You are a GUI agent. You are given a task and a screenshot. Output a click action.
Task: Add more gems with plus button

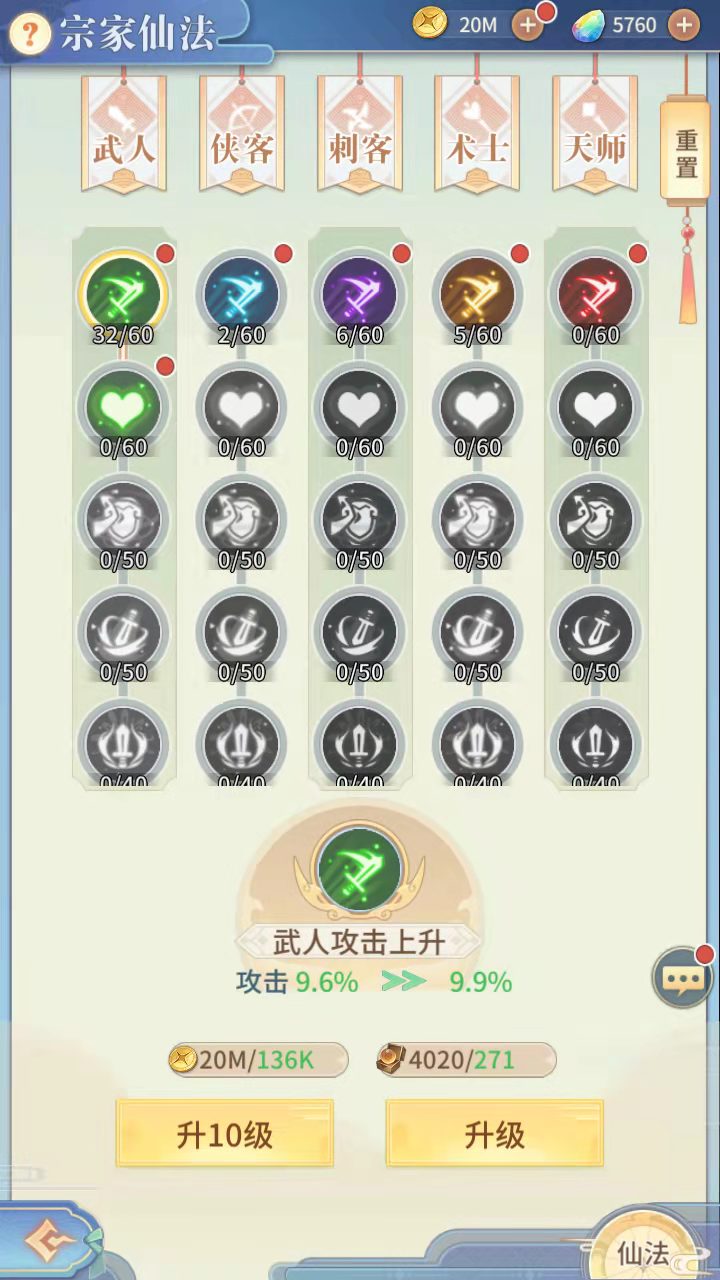click(683, 26)
